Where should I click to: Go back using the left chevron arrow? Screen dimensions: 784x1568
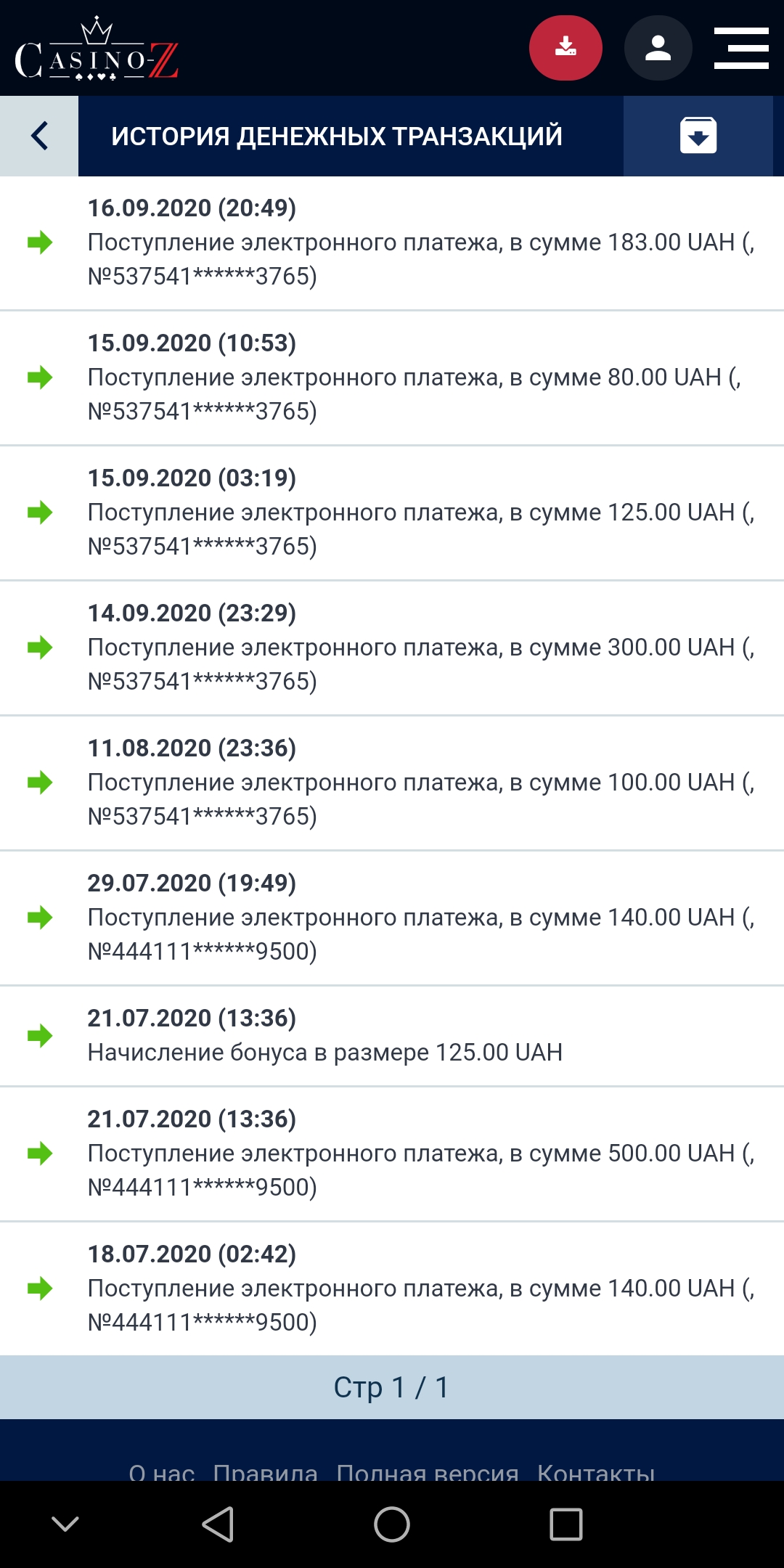click(x=40, y=136)
